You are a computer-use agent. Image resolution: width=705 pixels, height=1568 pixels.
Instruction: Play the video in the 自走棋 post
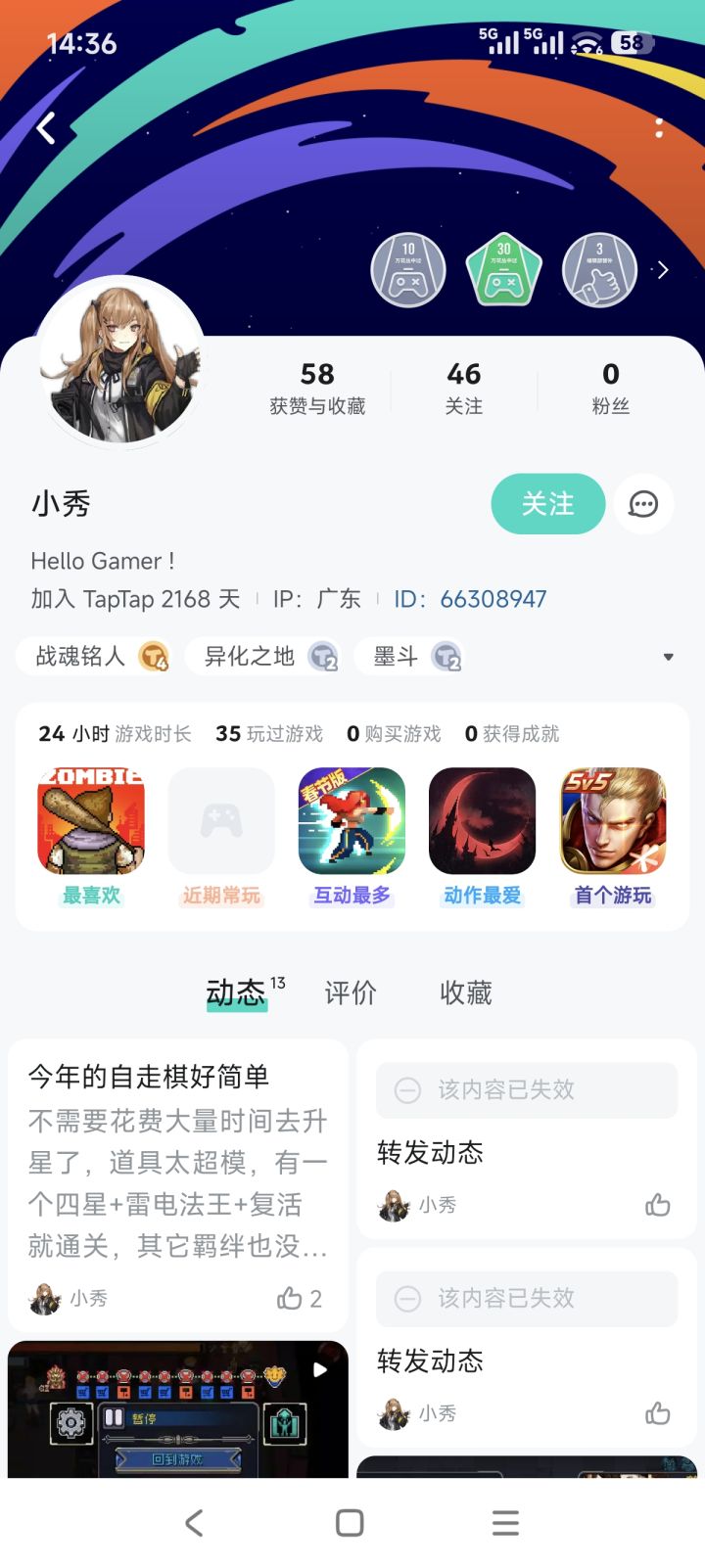tap(319, 1369)
